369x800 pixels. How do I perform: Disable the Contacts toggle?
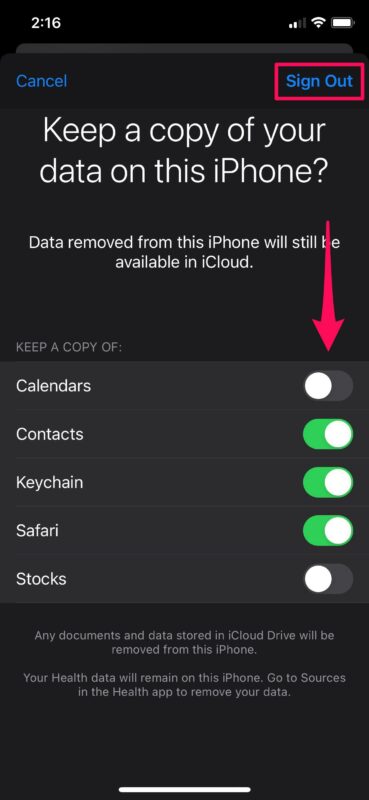[x=328, y=434]
